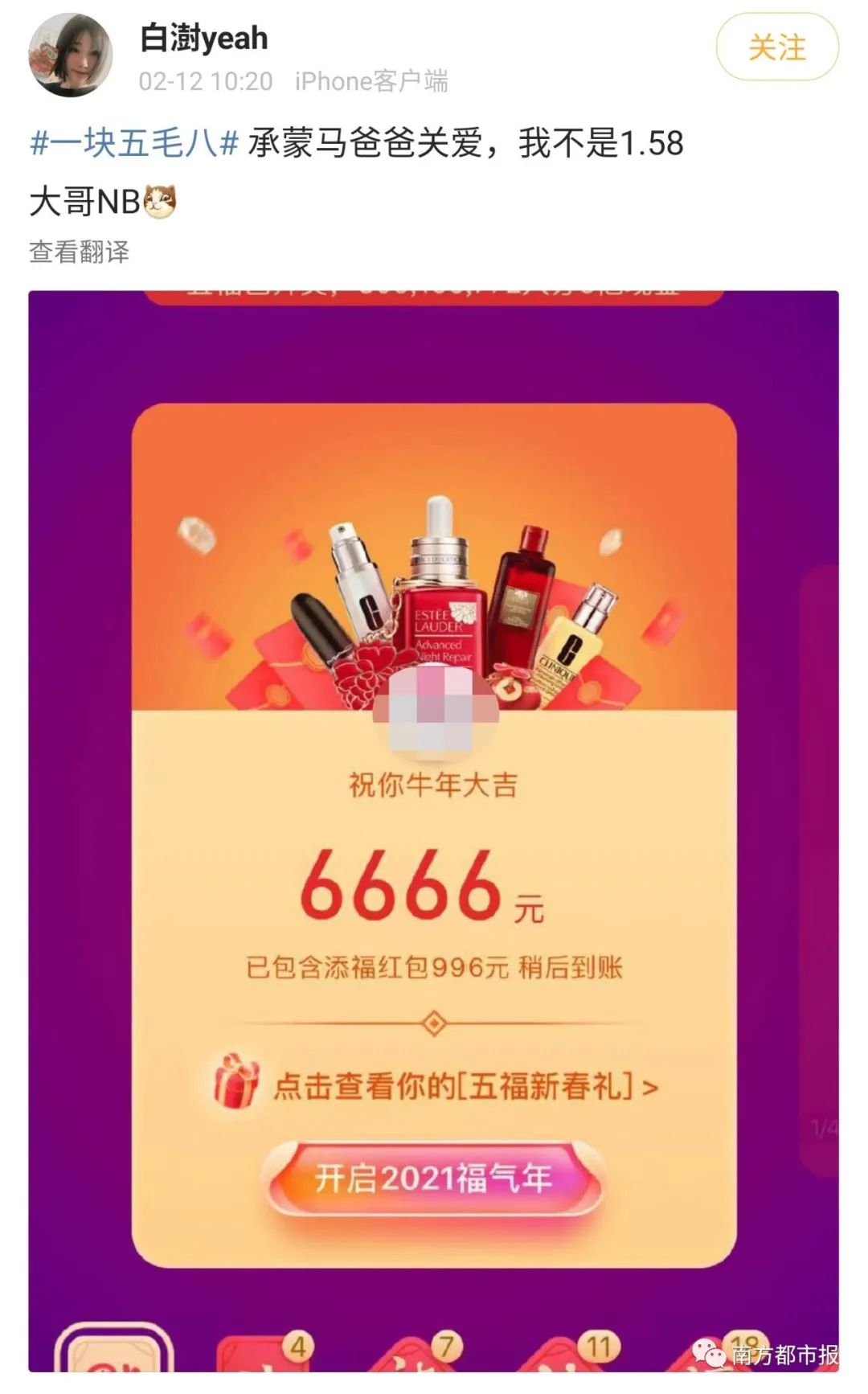Open 白澍yeah's profile avatar

coord(71,55)
